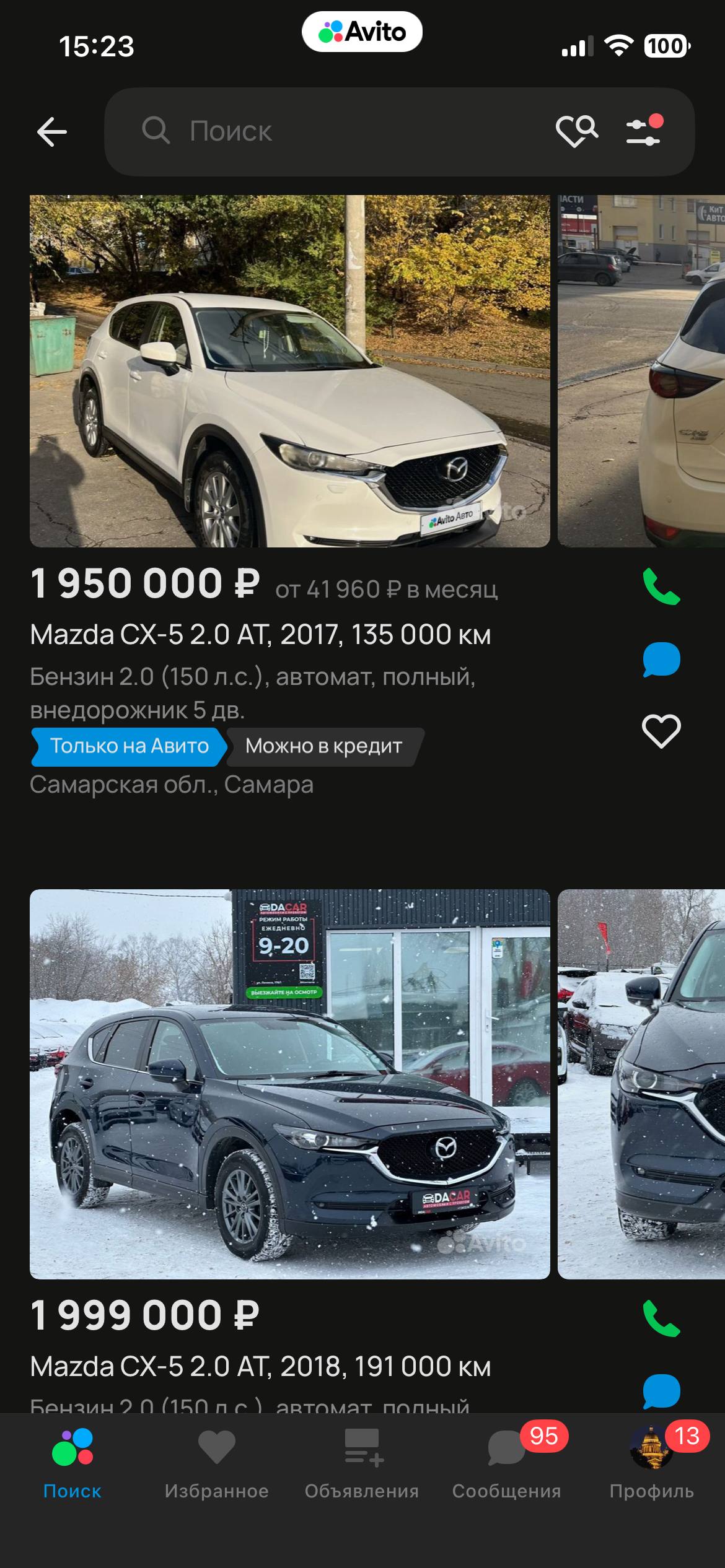
Task: Open the Сообщения tab
Action: click(x=507, y=1465)
